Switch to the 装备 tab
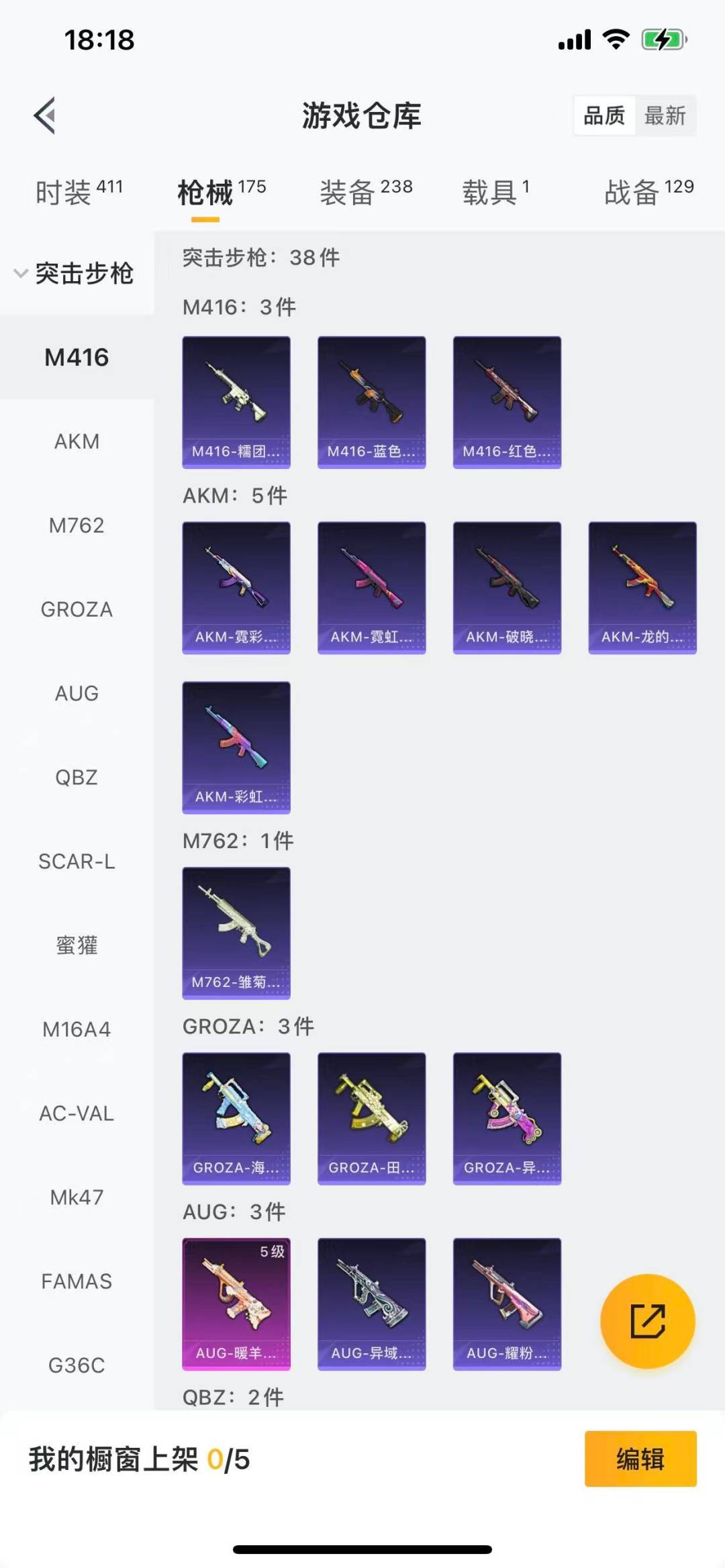Viewport: 725px width, 1568px height. coord(366,193)
